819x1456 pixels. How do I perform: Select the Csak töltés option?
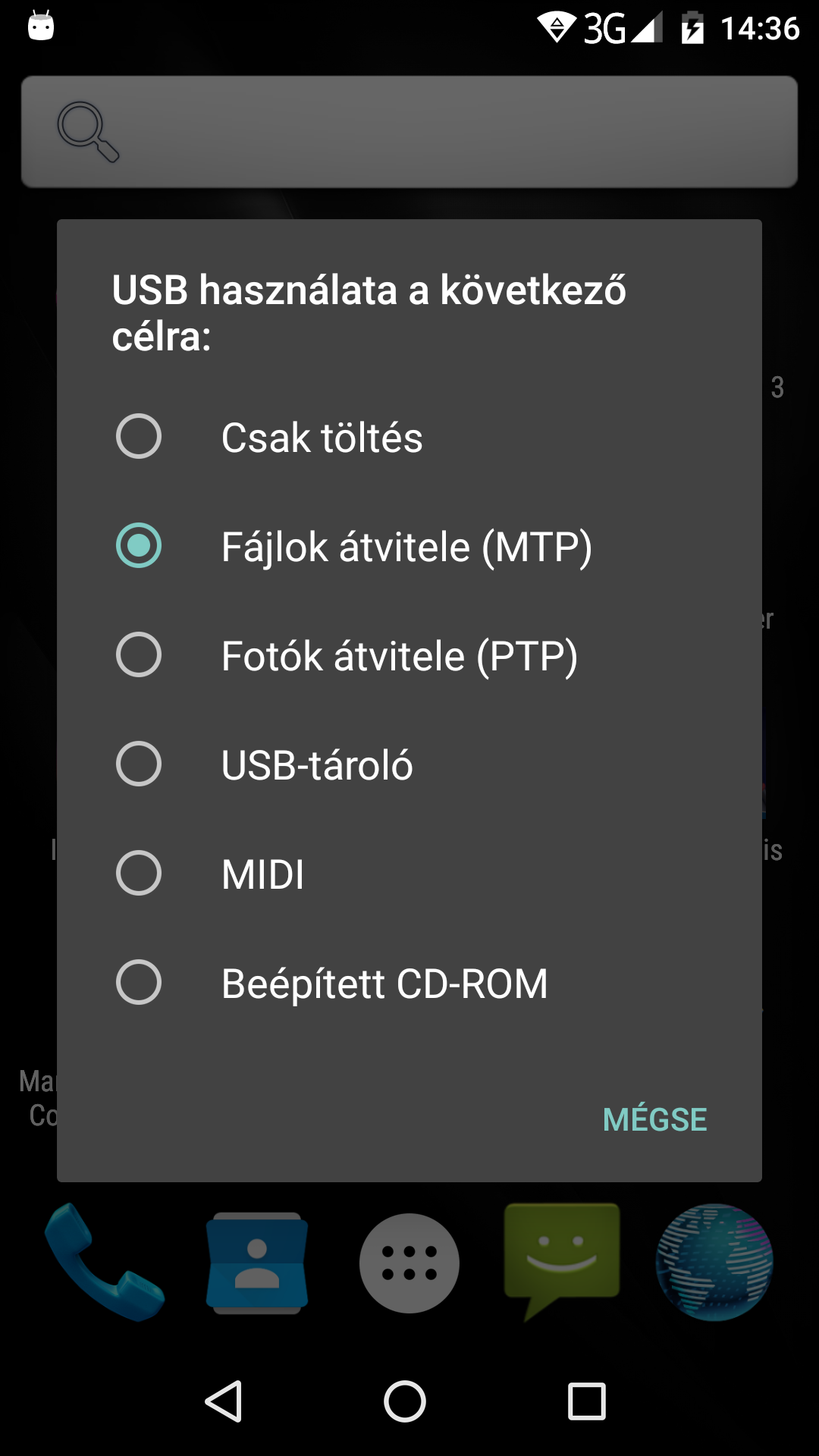pos(409,437)
